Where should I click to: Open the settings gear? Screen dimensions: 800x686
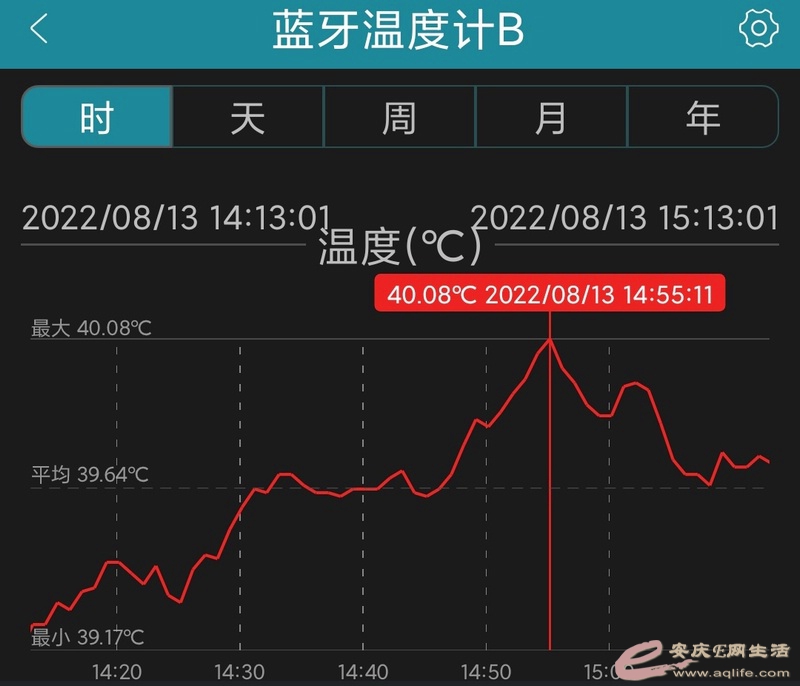point(758,30)
